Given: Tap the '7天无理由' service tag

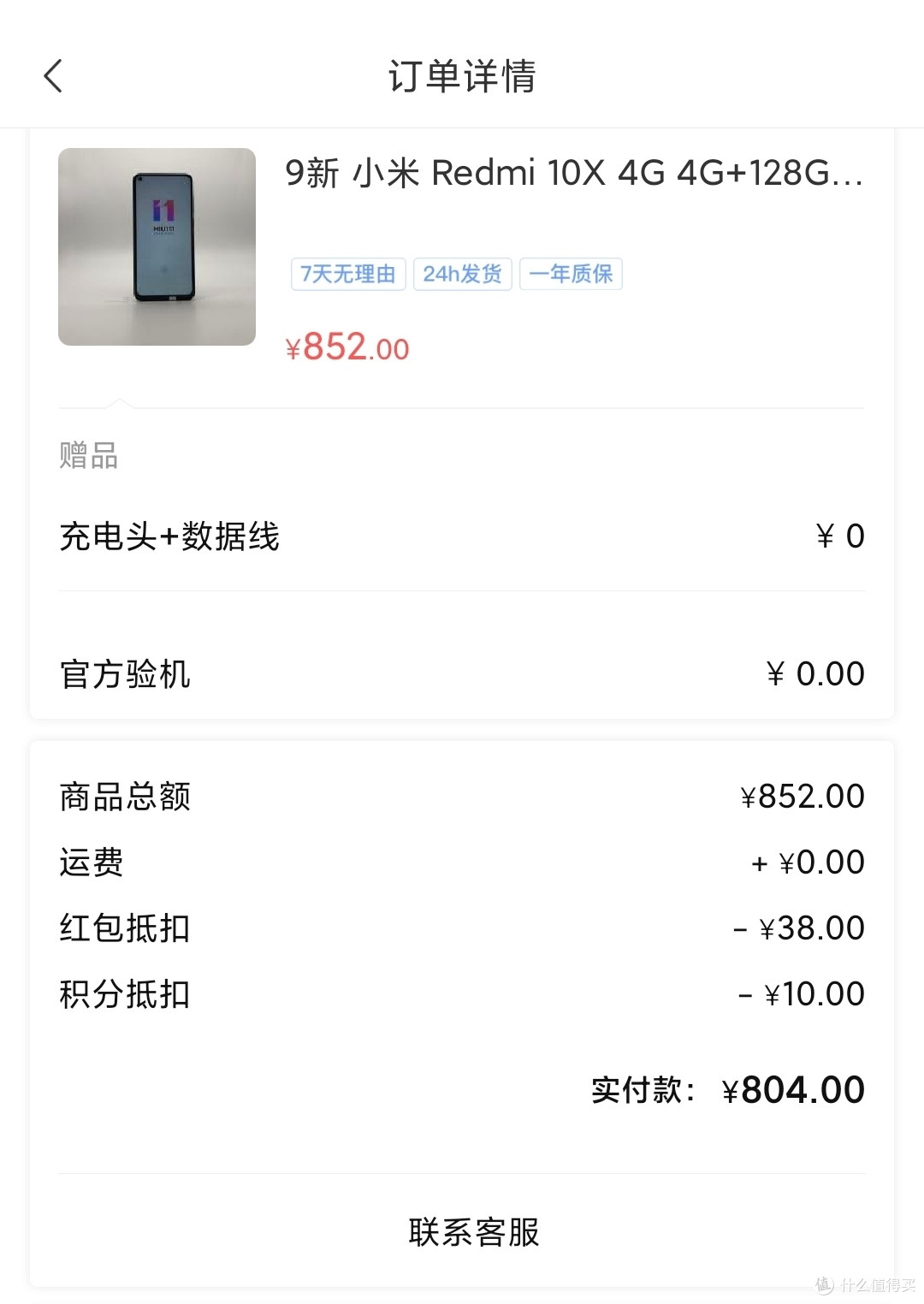Looking at the screenshot, I should coord(347,274).
